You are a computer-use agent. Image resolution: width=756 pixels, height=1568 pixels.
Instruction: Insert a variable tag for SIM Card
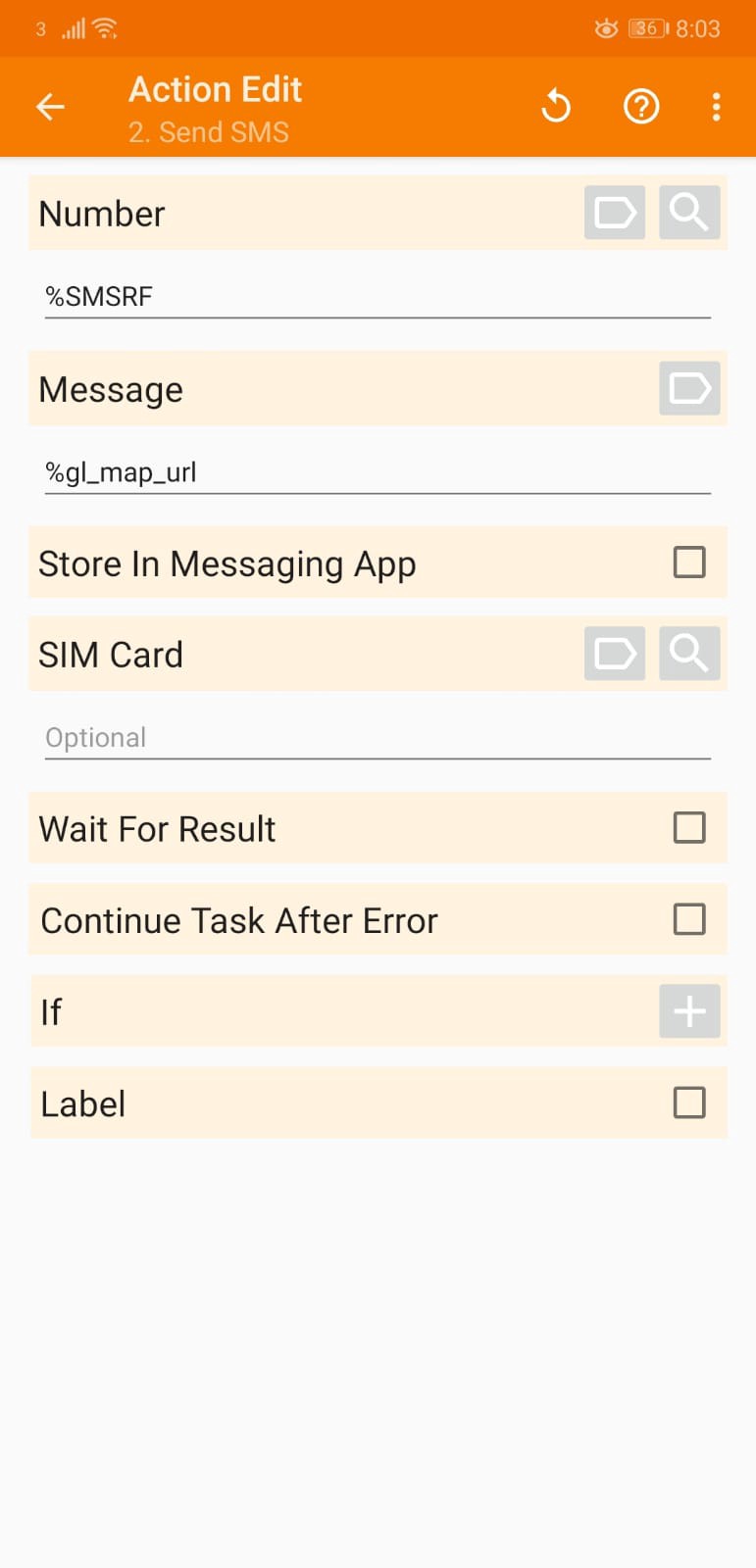point(615,654)
